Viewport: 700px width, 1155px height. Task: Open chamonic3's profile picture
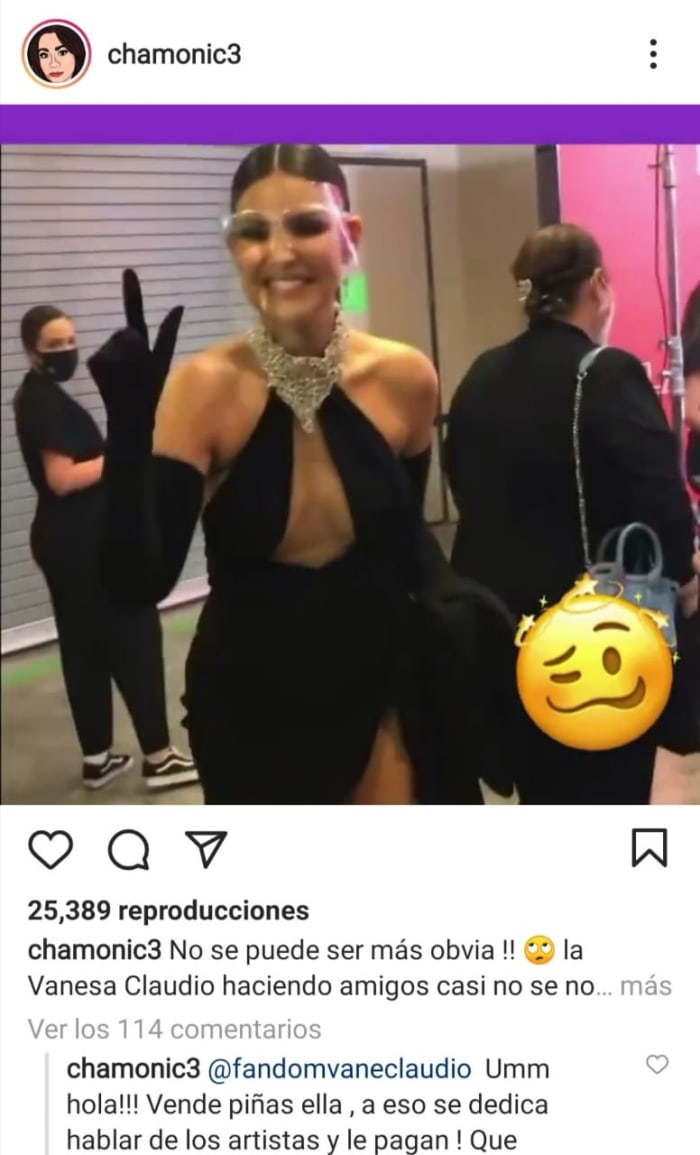click(x=57, y=53)
